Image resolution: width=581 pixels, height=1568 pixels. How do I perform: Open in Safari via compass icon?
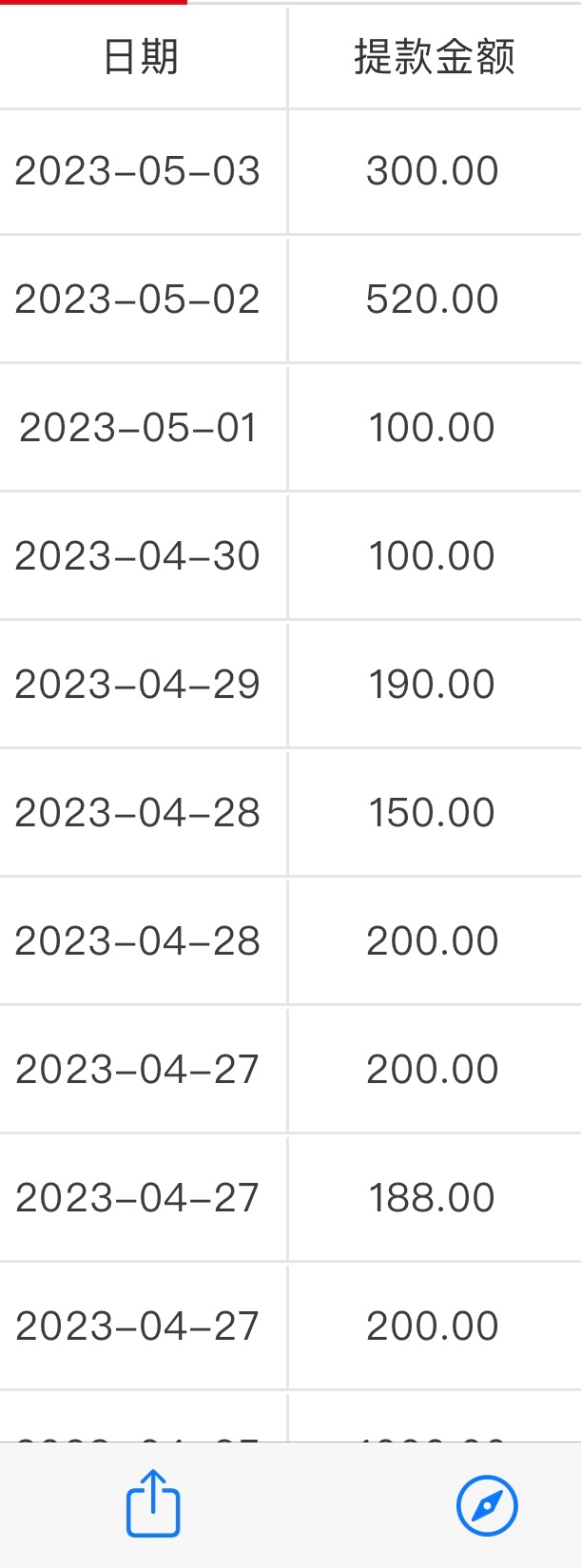click(x=487, y=1505)
